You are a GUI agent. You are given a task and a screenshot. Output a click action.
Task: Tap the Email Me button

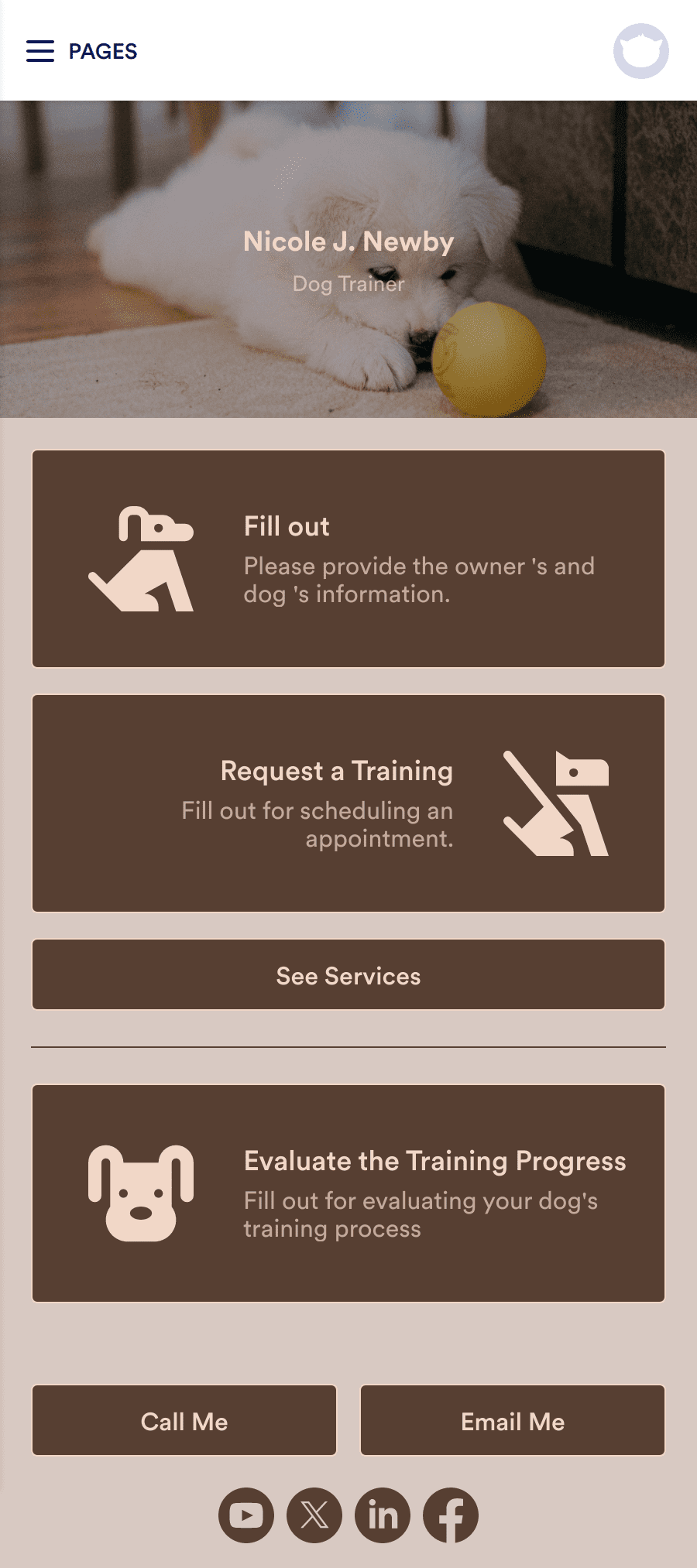click(x=513, y=1421)
